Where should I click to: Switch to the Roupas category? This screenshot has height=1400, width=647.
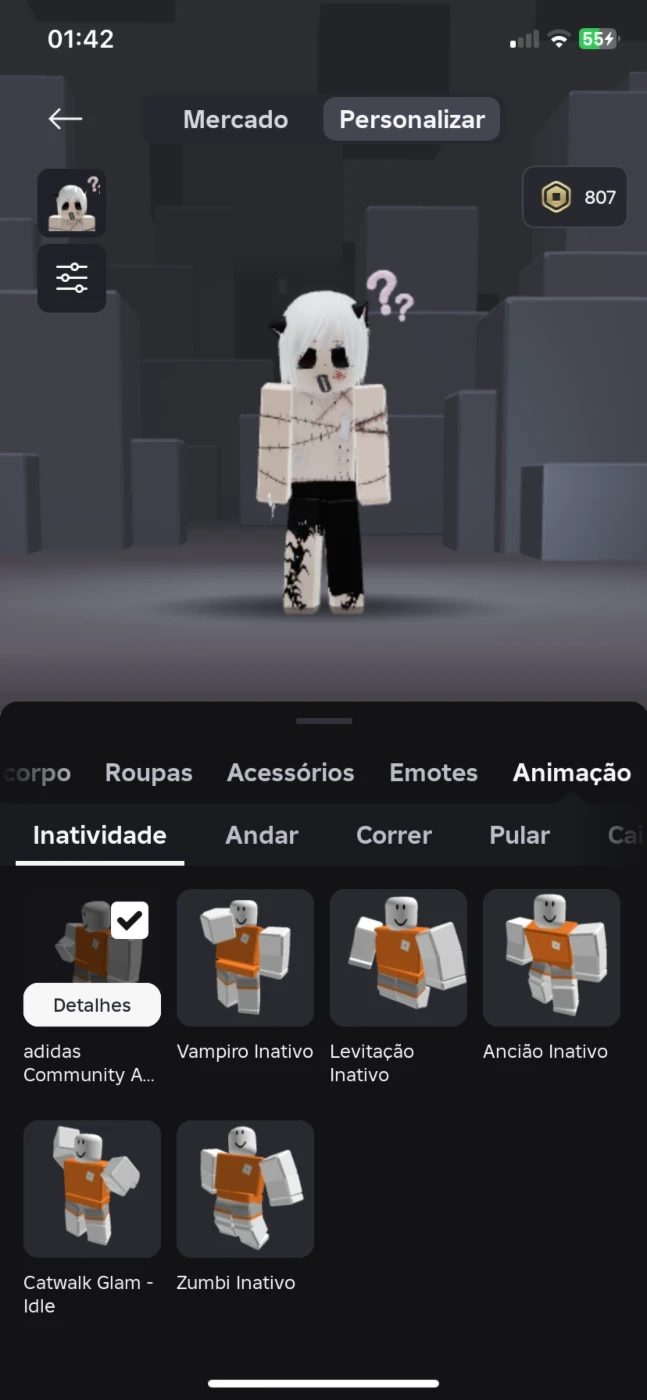click(x=149, y=773)
